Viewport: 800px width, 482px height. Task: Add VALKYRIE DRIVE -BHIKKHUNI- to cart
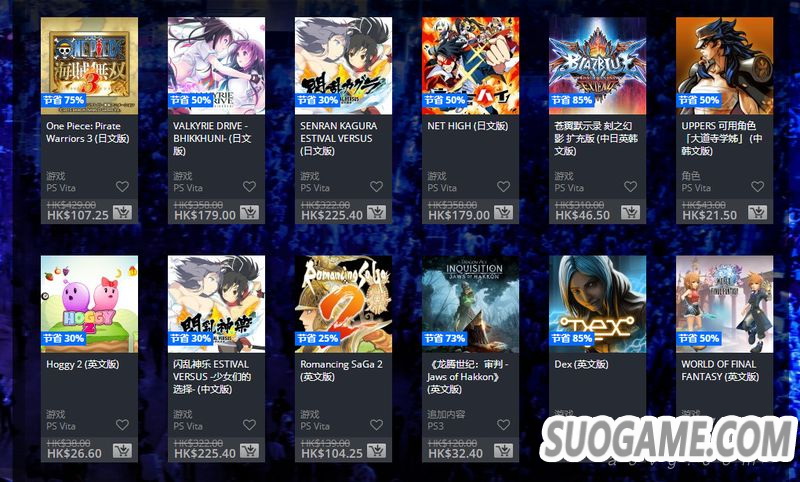(x=249, y=213)
